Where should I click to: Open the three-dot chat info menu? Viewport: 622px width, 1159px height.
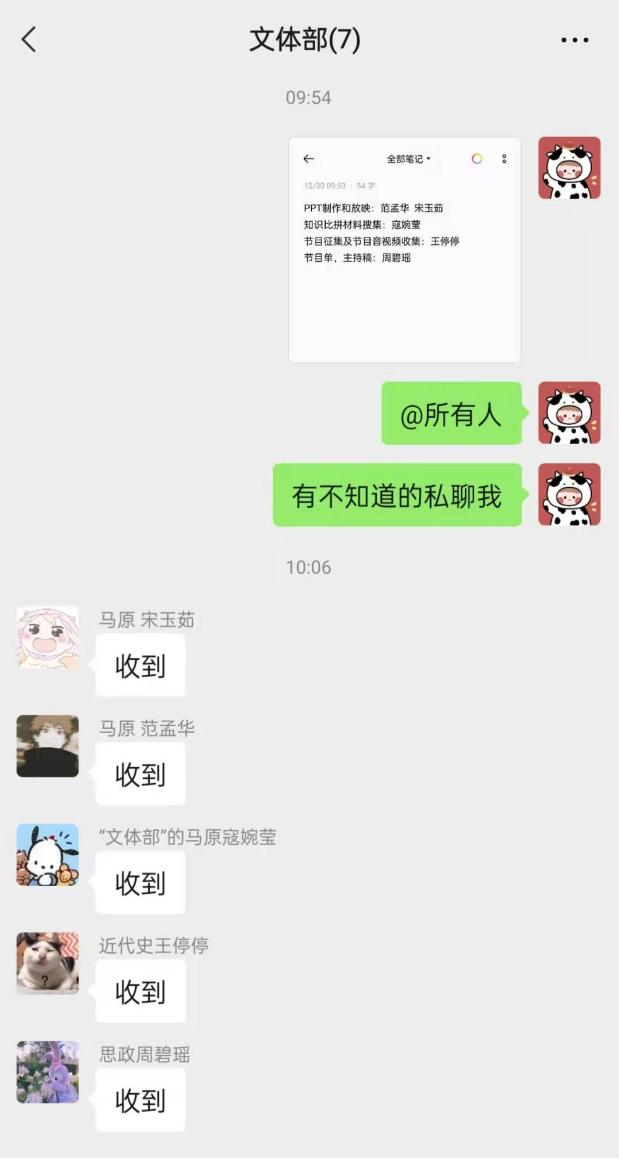tap(574, 41)
